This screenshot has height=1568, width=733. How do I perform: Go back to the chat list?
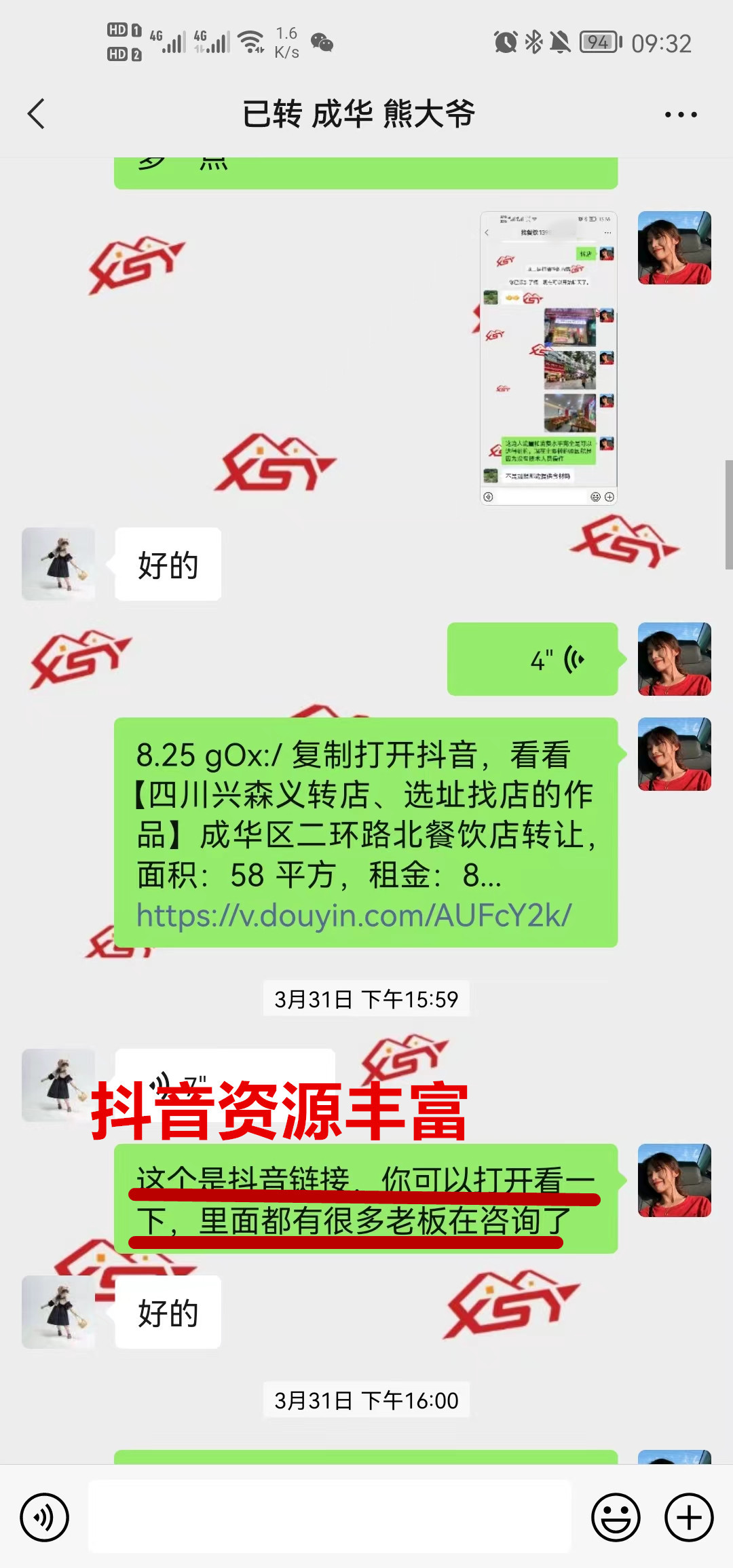point(37,113)
